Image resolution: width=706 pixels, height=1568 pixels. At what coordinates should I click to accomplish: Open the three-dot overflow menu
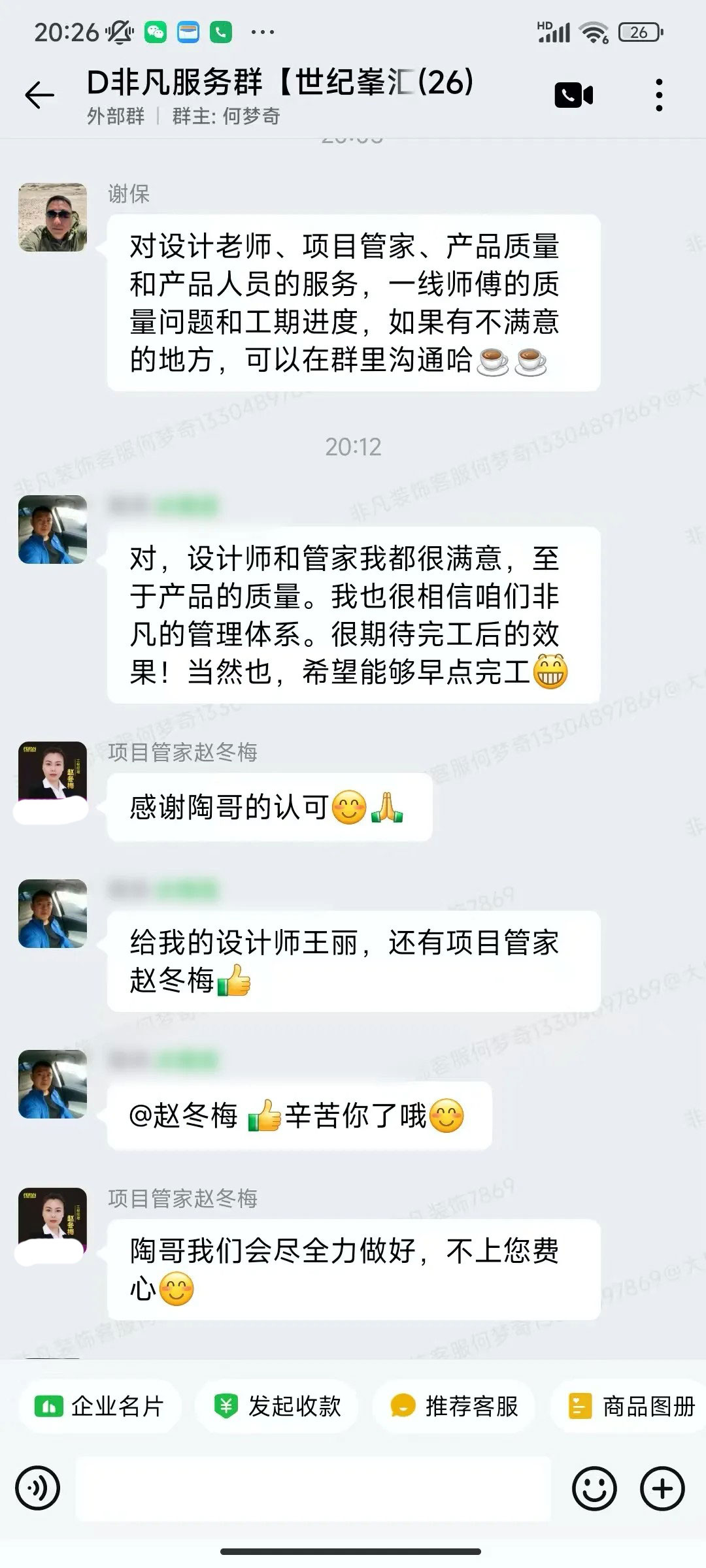[659, 95]
